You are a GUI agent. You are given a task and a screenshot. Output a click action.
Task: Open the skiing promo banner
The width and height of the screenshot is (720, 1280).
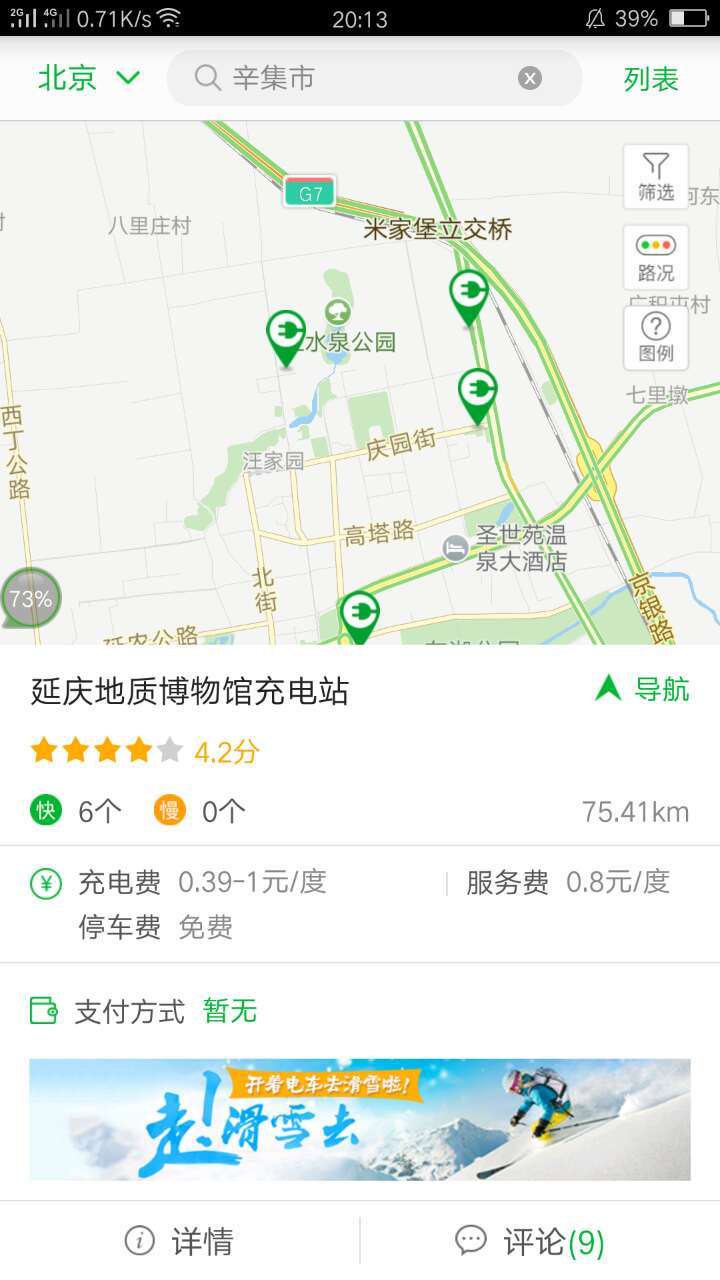click(x=360, y=1119)
